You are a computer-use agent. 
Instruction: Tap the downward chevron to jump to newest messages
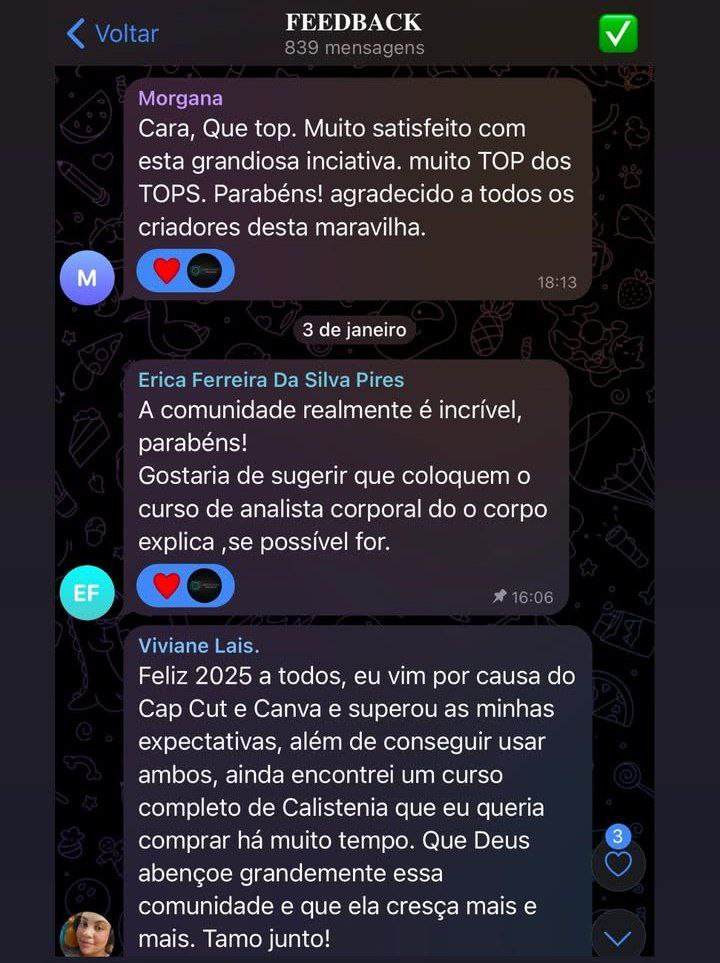point(618,937)
